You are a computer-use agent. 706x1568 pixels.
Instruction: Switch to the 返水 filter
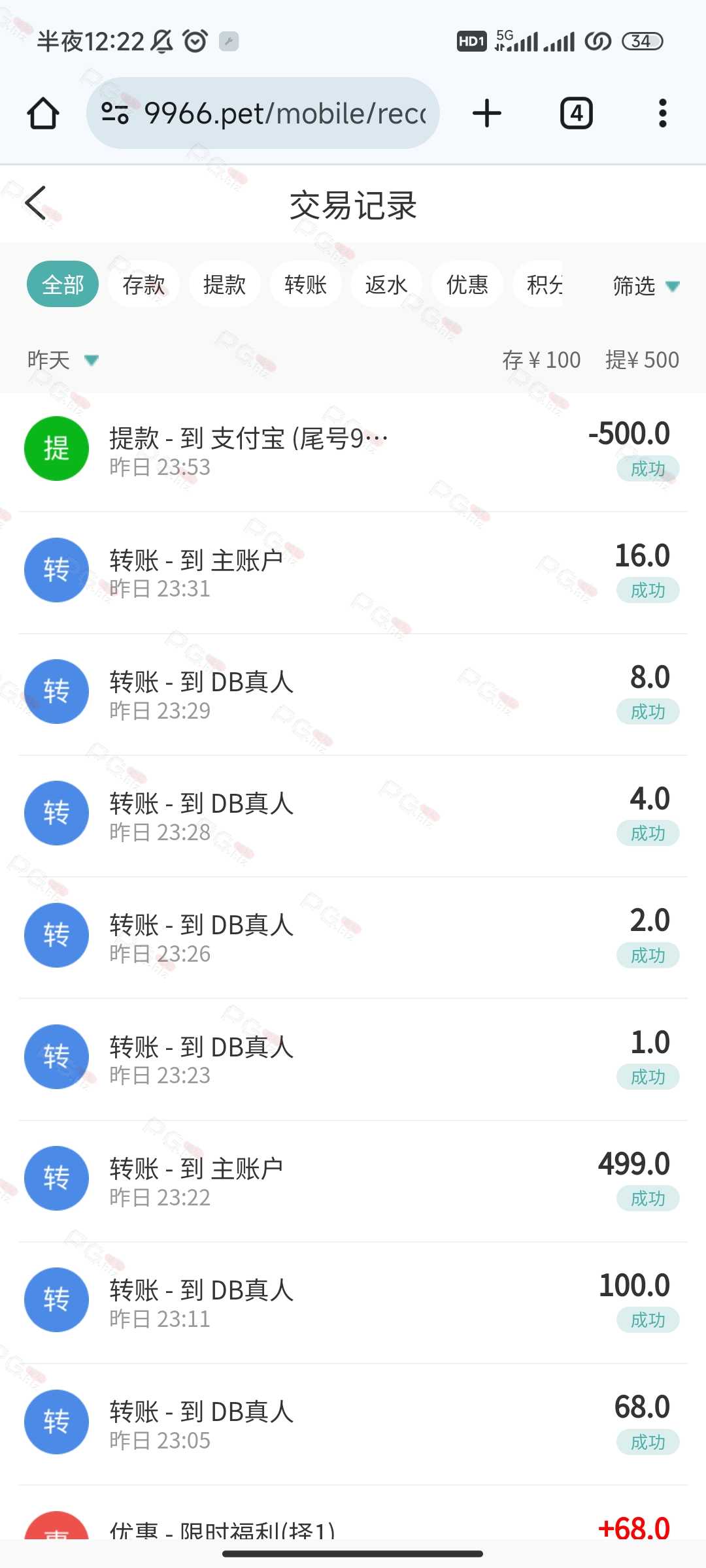coord(386,284)
